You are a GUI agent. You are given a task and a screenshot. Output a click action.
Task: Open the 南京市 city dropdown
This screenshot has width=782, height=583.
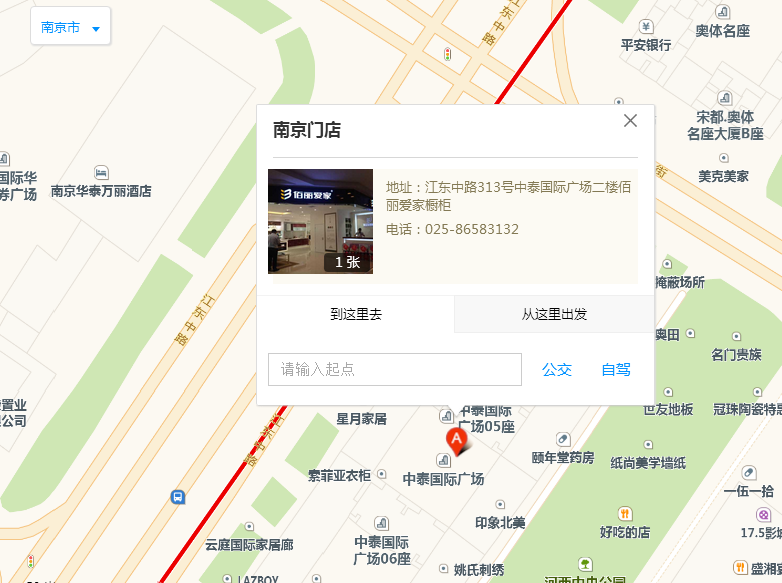pos(70,28)
